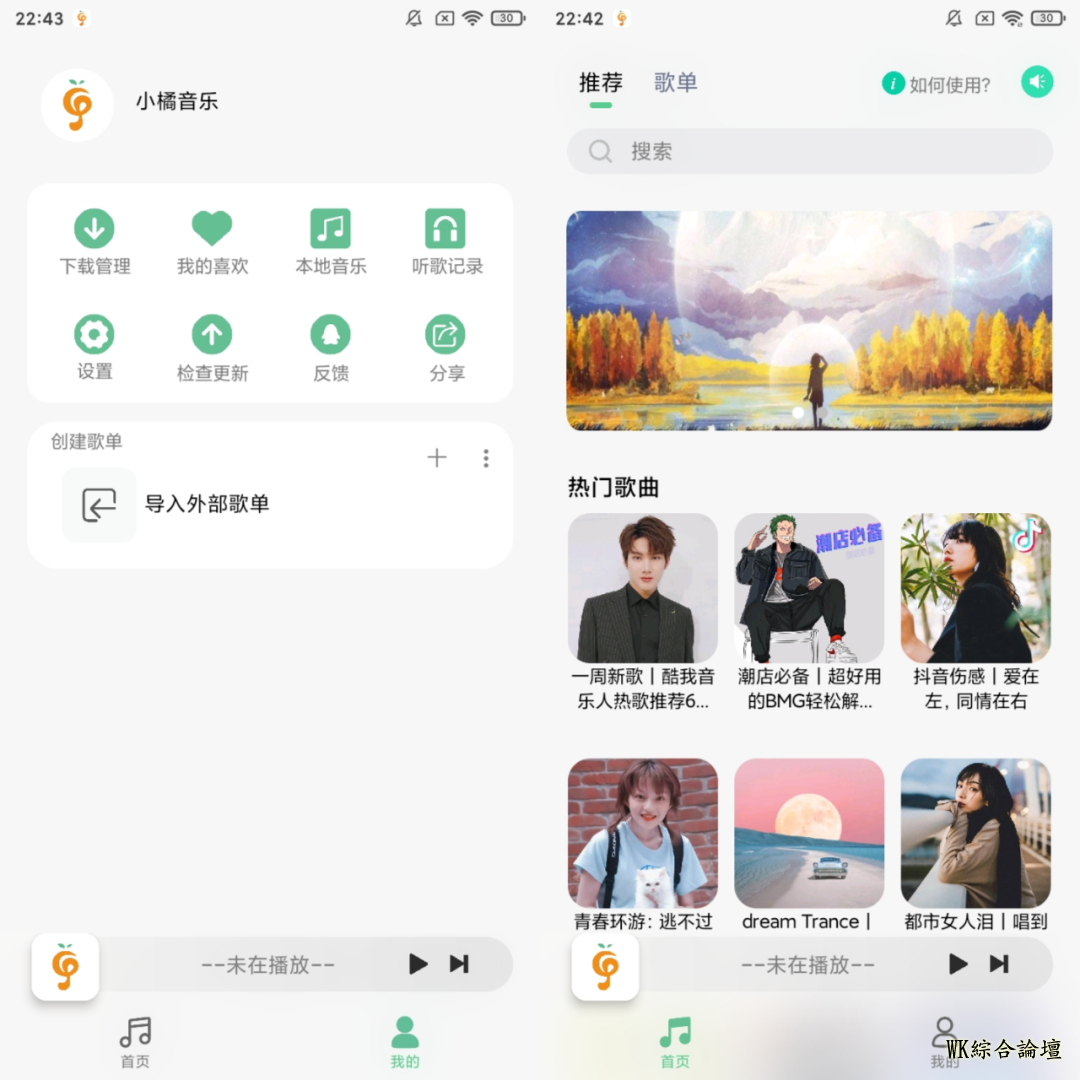Open 潮店必备 BMG playlist card
The image size is (1080, 1080).
point(809,610)
